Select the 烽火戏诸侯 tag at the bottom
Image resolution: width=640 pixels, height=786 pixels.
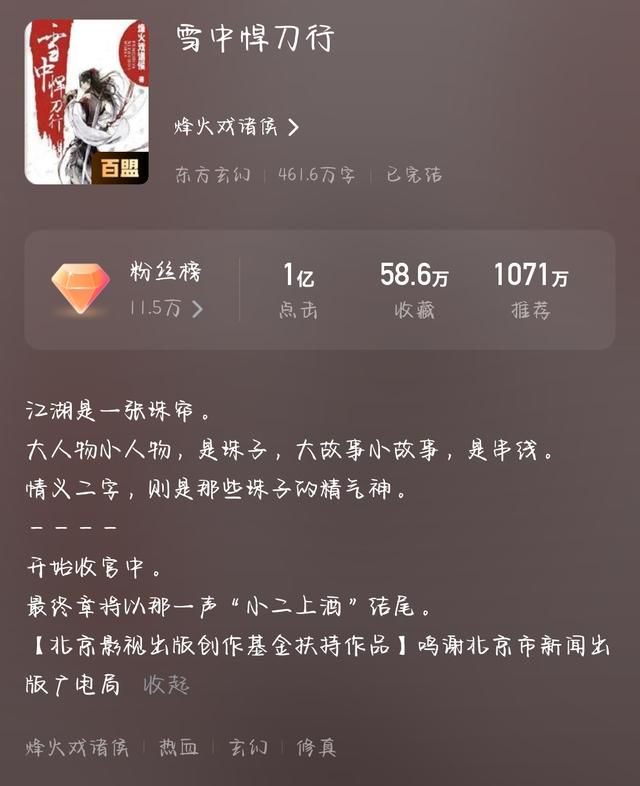77,747
